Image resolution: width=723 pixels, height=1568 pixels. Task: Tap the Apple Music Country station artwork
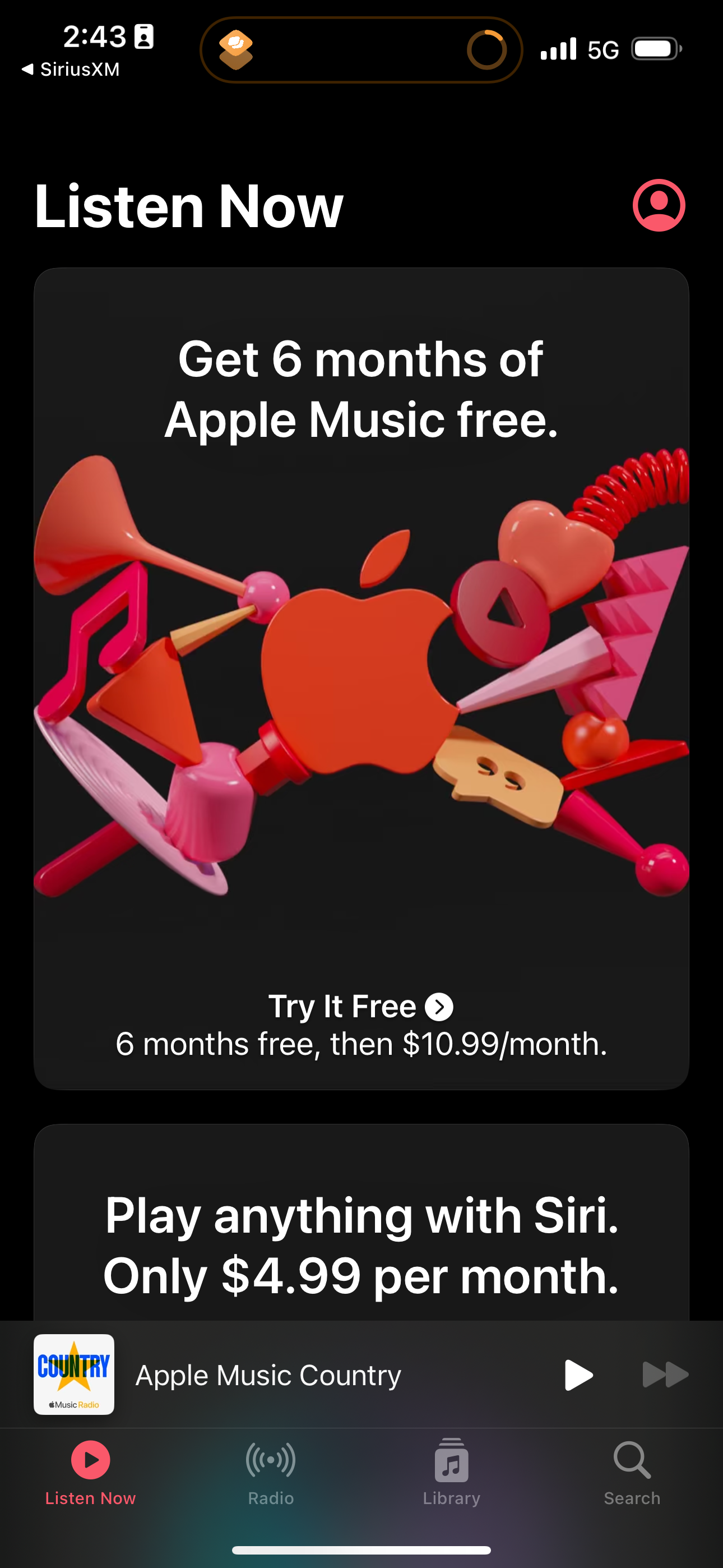click(73, 1375)
